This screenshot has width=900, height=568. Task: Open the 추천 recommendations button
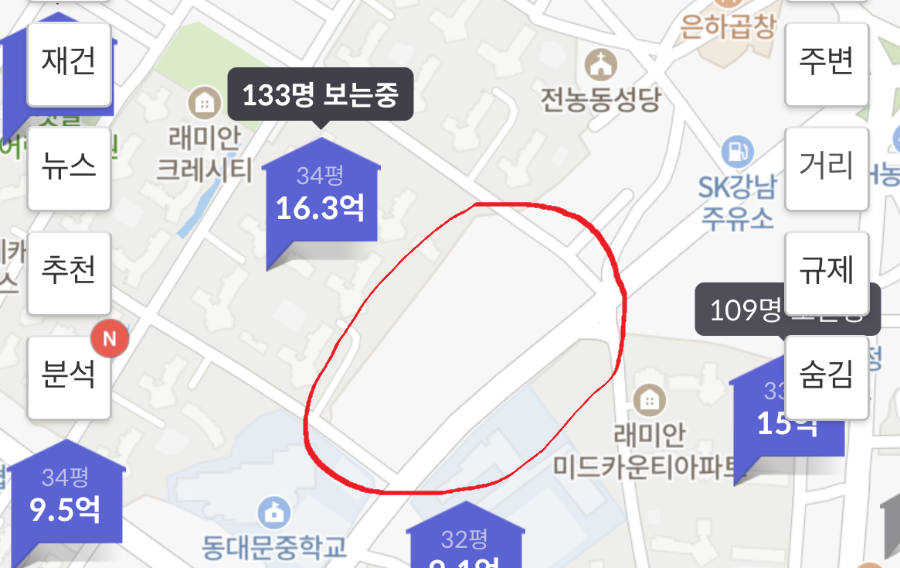tap(68, 271)
